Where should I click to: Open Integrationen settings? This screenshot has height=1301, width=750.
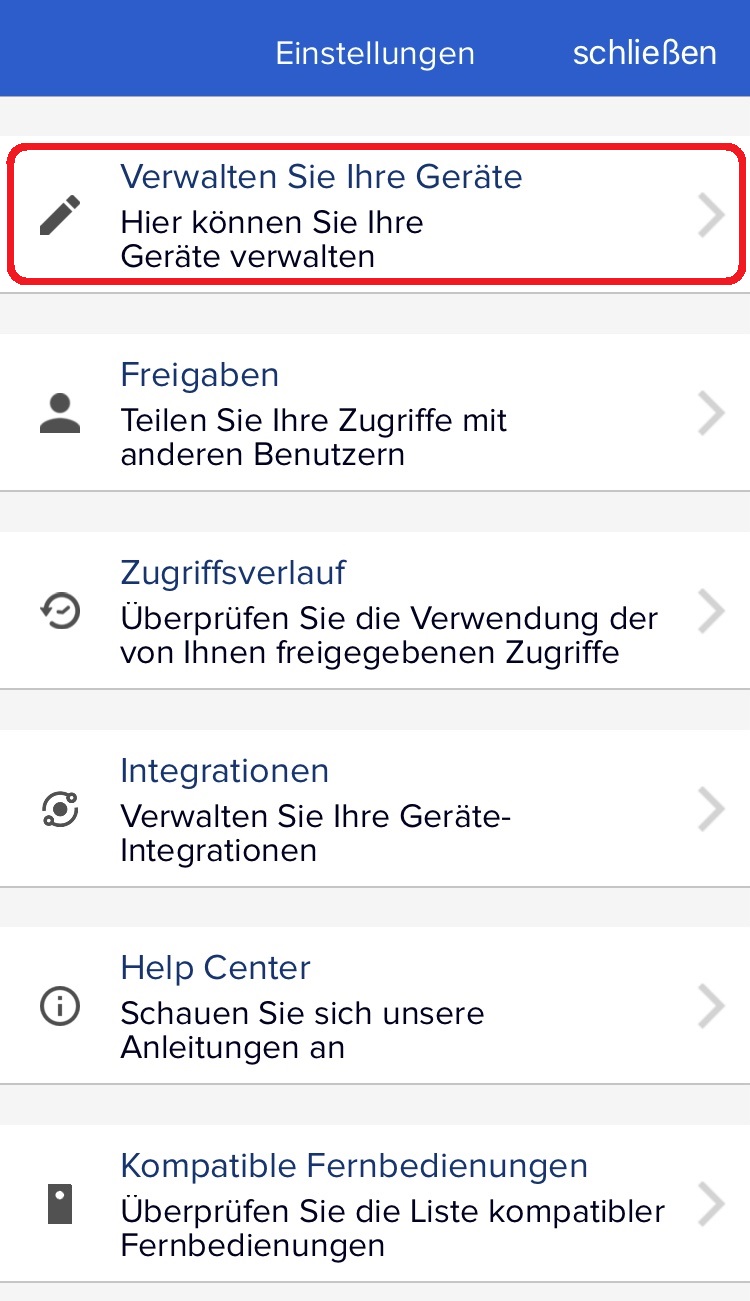[x=375, y=809]
